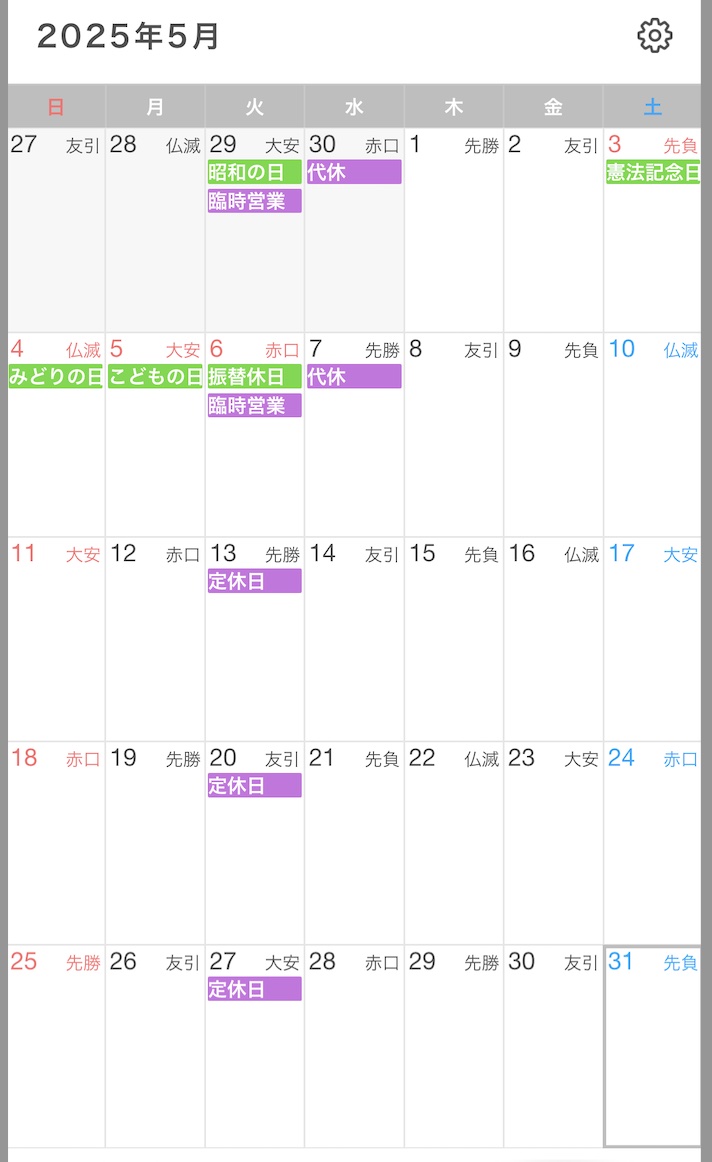Open the 代休 event on May 7
Image resolution: width=712 pixels, height=1162 pixels.
354,376
